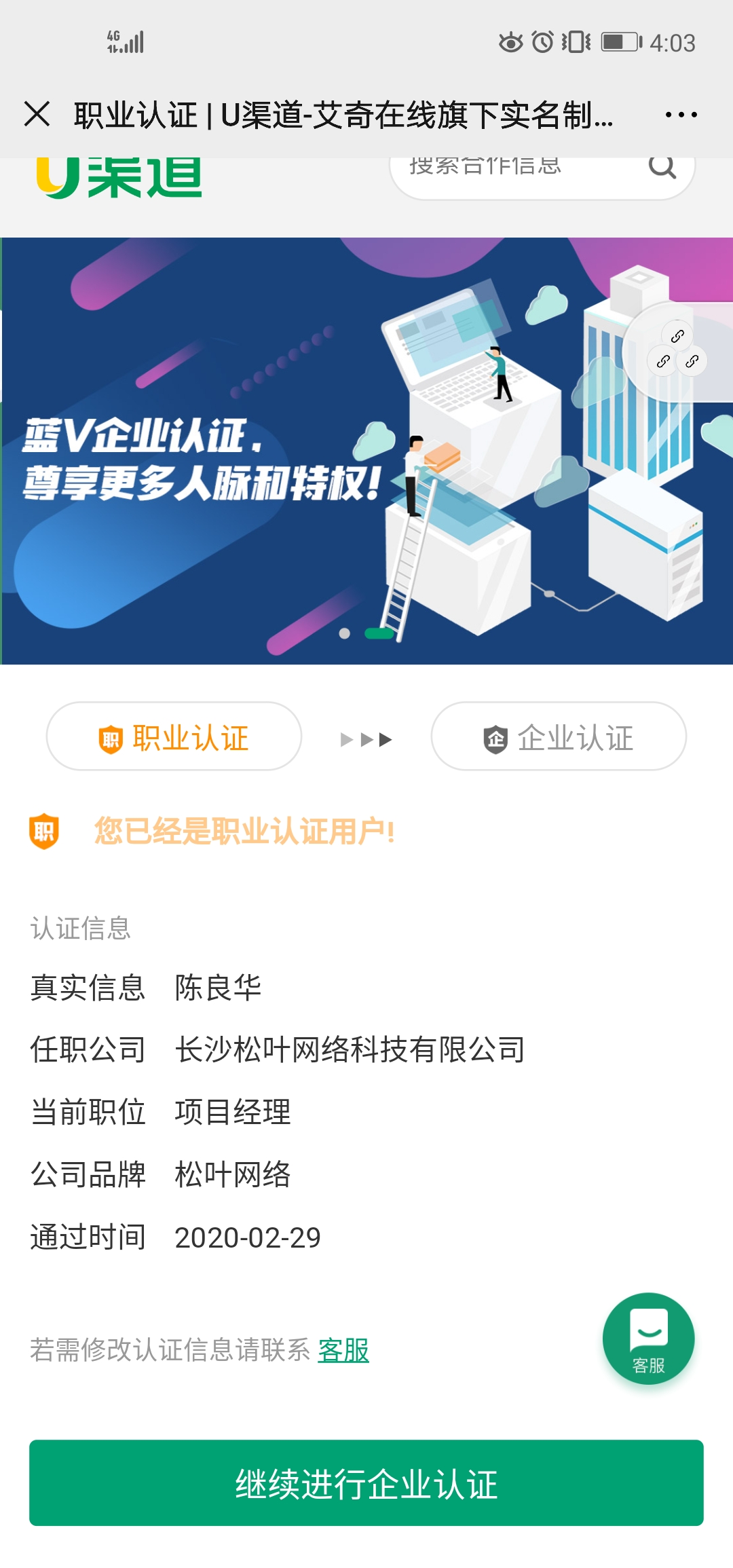733x1568 pixels.
Task: Close the 职业认证 webpage
Action: pos(37,114)
